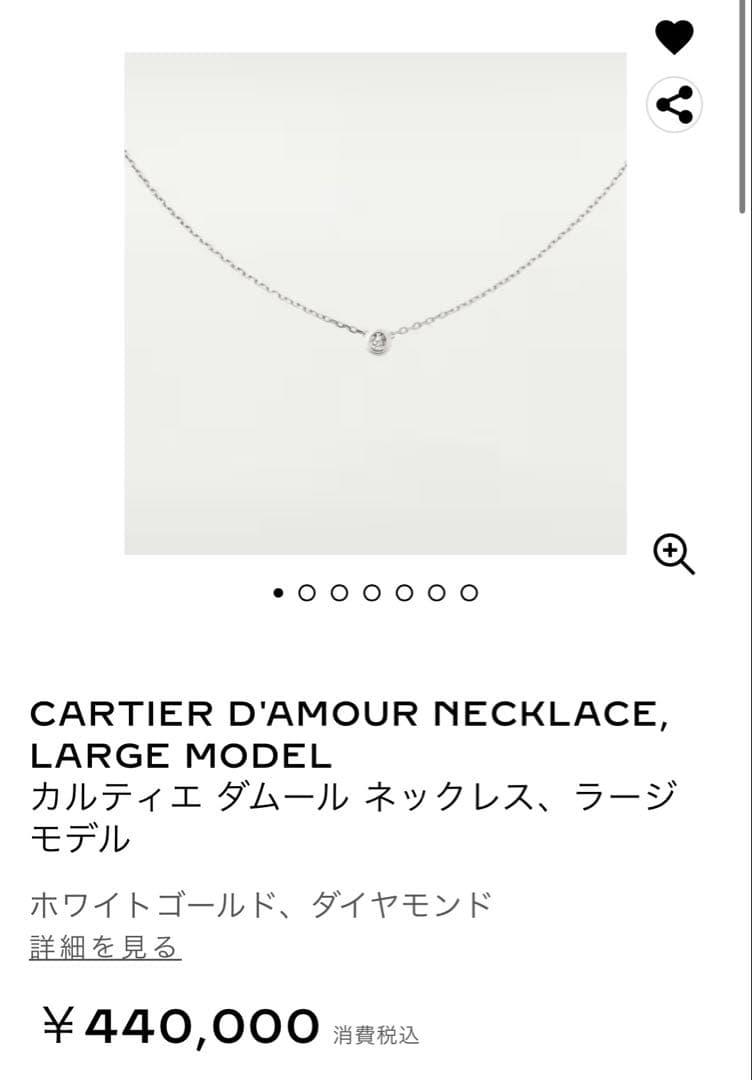Reveal more info about ホワイトゴールド、ダイヤモンド materials
This screenshot has height=1080, width=752.
[x=262, y=904]
